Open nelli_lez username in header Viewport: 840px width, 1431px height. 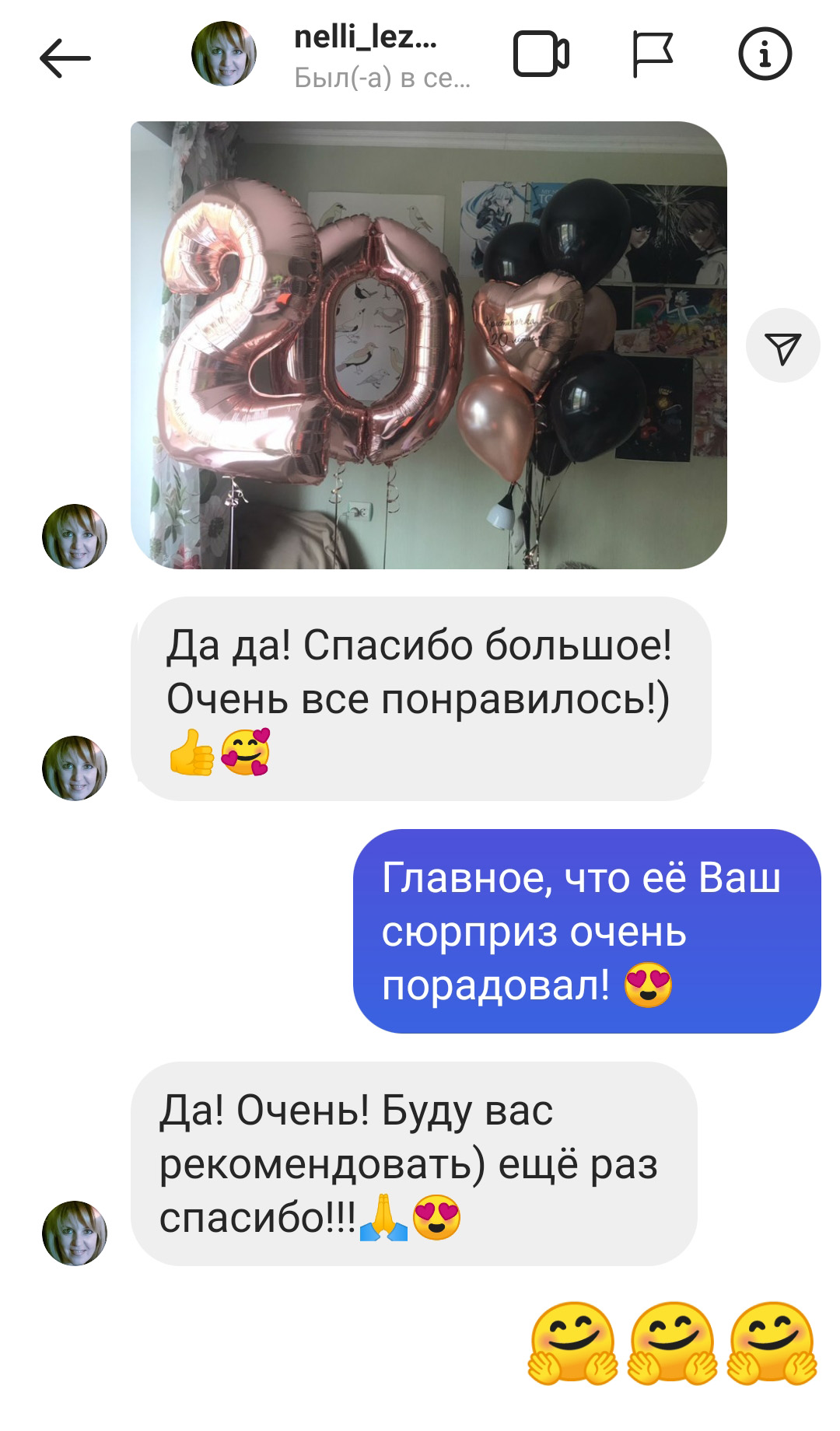coord(366,37)
